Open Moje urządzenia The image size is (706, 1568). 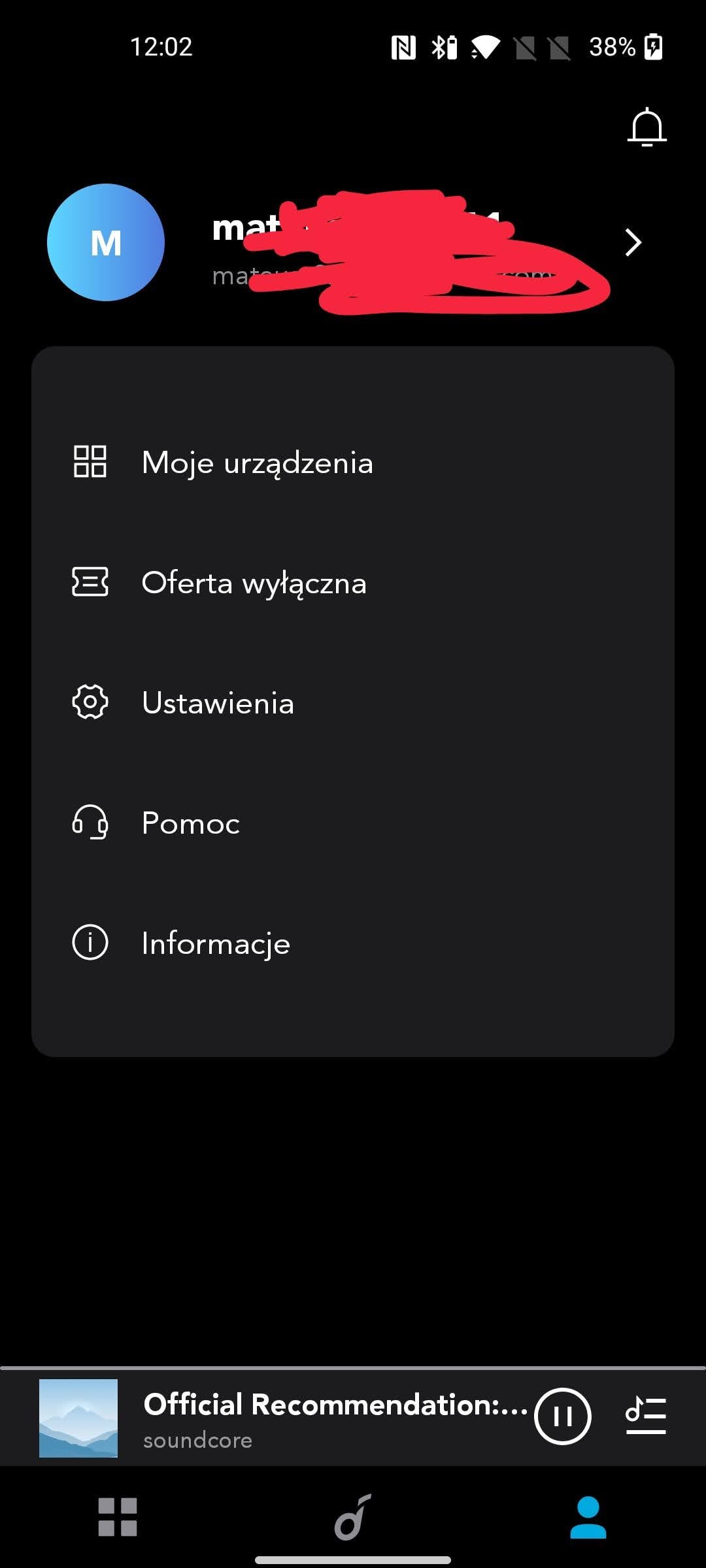click(257, 463)
